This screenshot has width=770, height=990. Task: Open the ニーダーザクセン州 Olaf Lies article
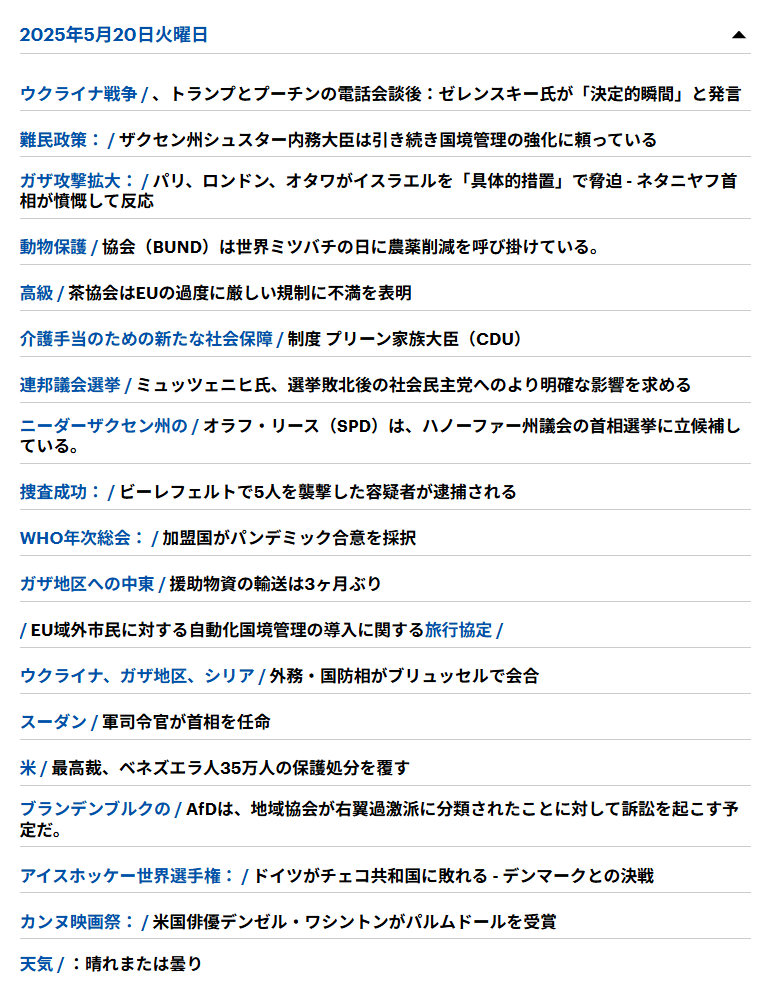(x=380, y=436)
